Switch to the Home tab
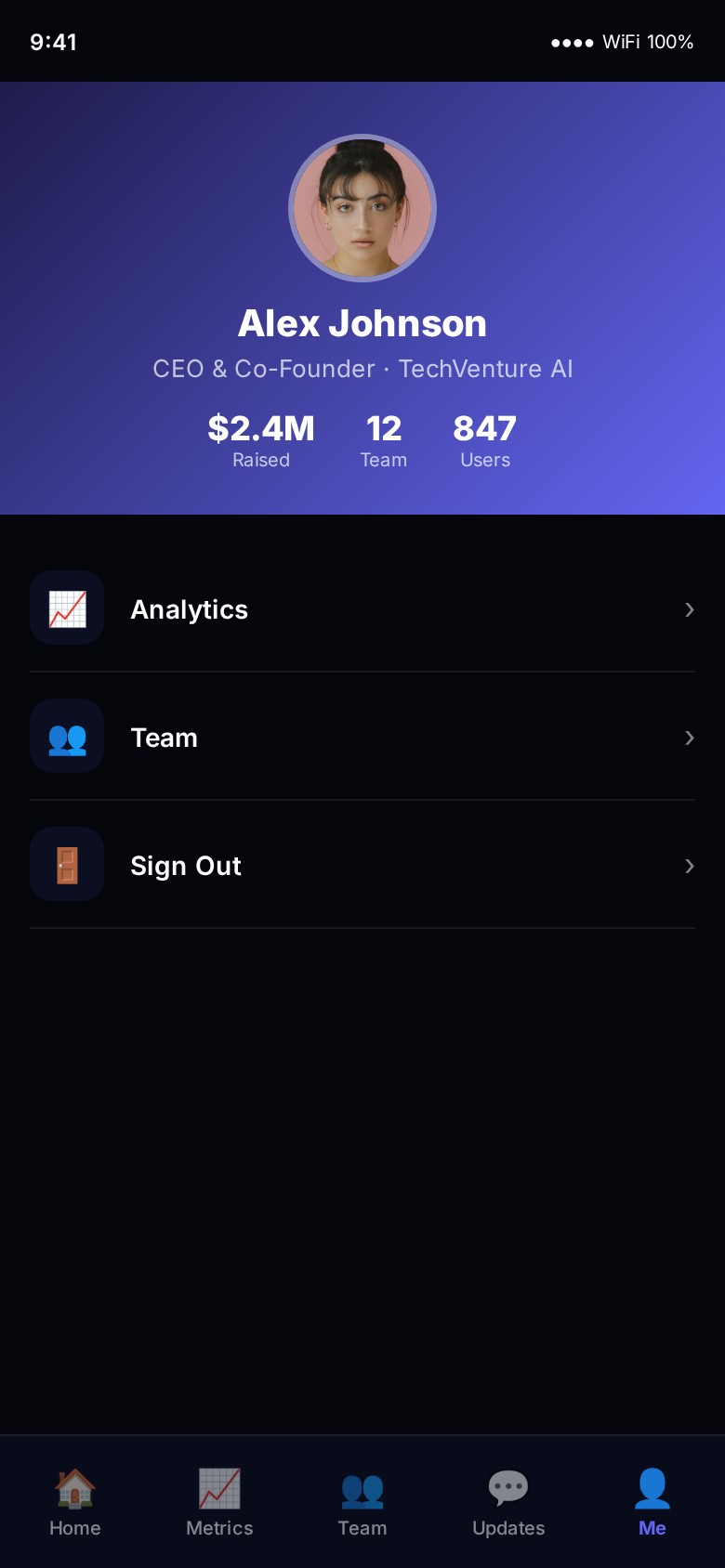 (x=74, y=1502)
